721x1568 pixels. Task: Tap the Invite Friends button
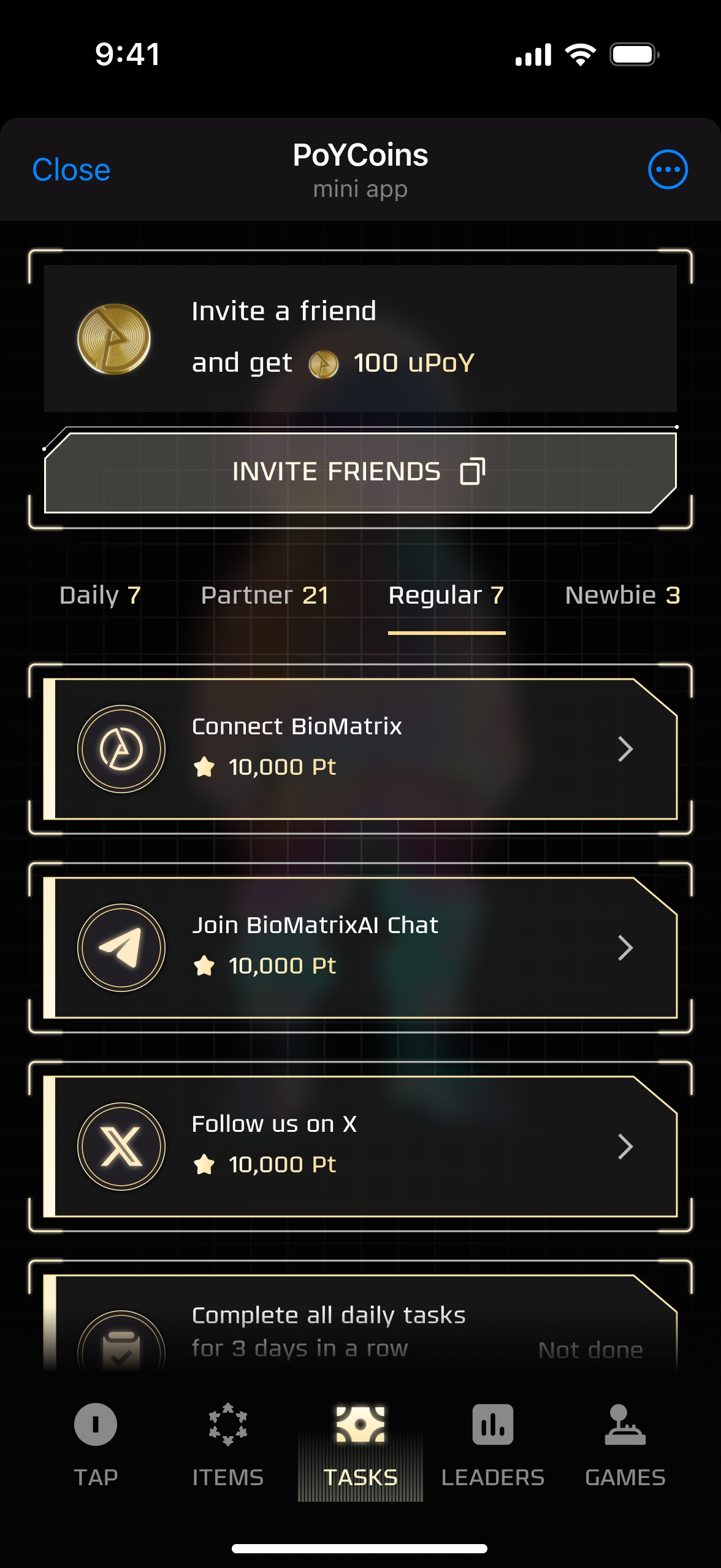tap(360, 472)
